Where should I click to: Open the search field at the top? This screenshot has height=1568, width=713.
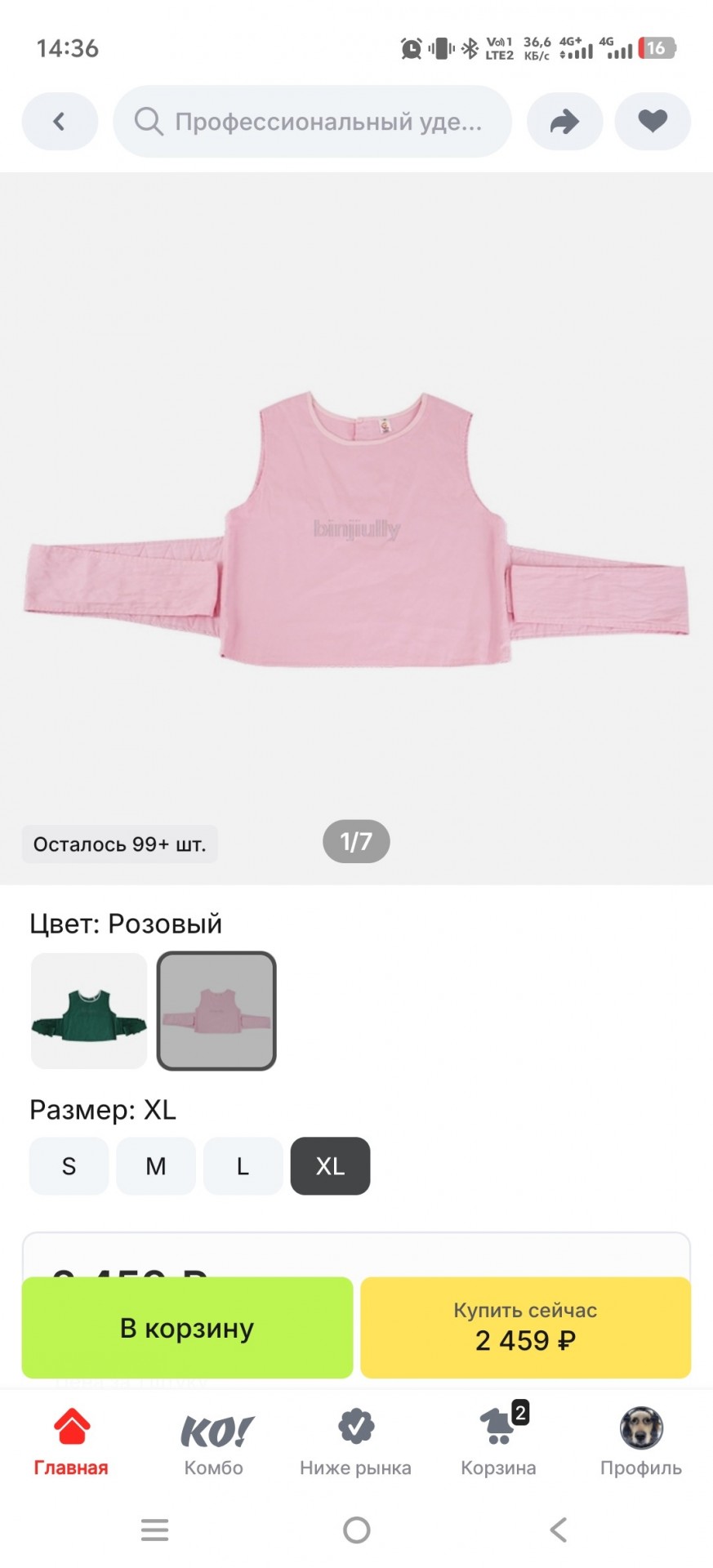(312, 122)
